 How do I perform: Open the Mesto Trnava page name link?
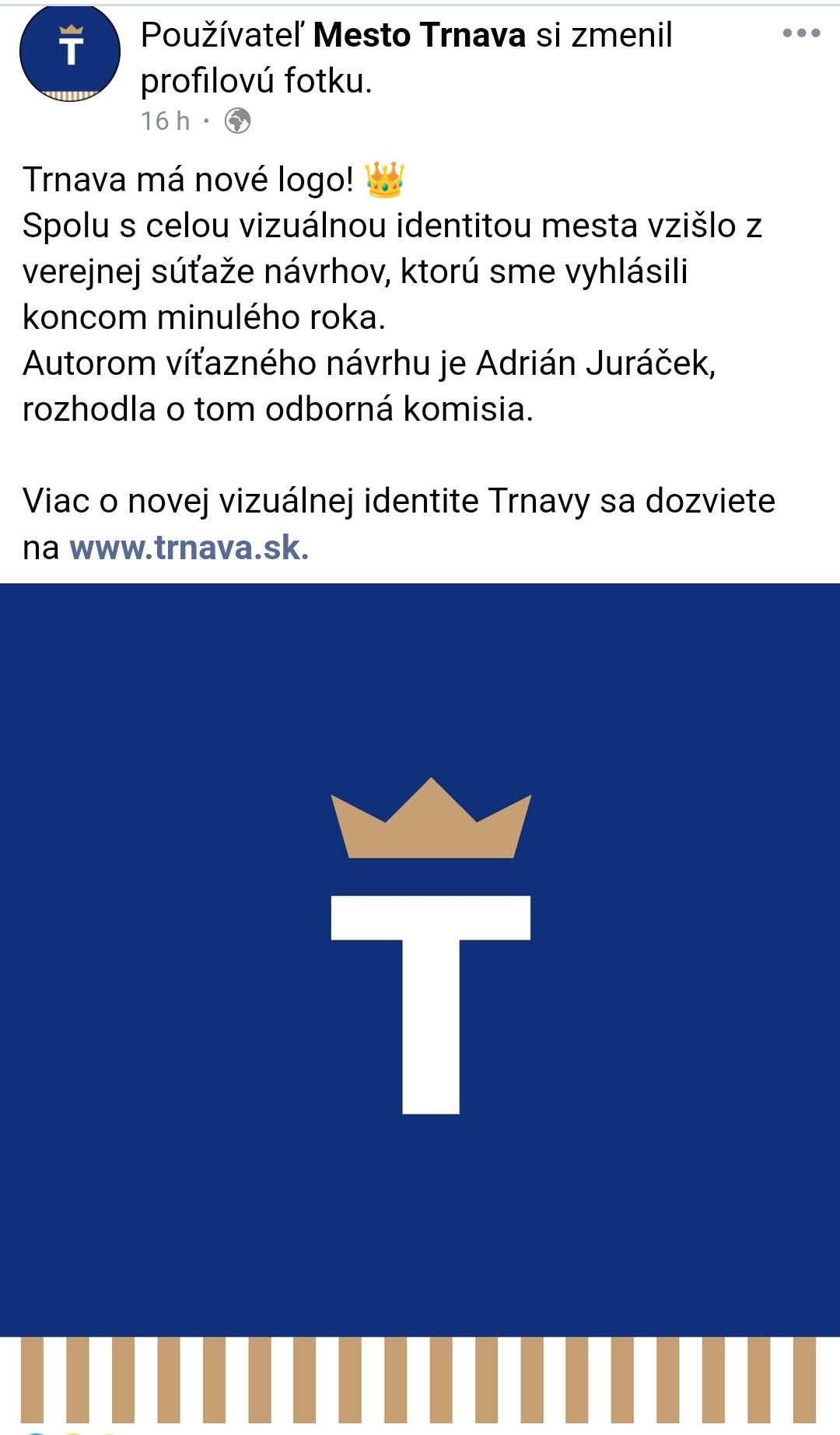[x=419, y=35]
